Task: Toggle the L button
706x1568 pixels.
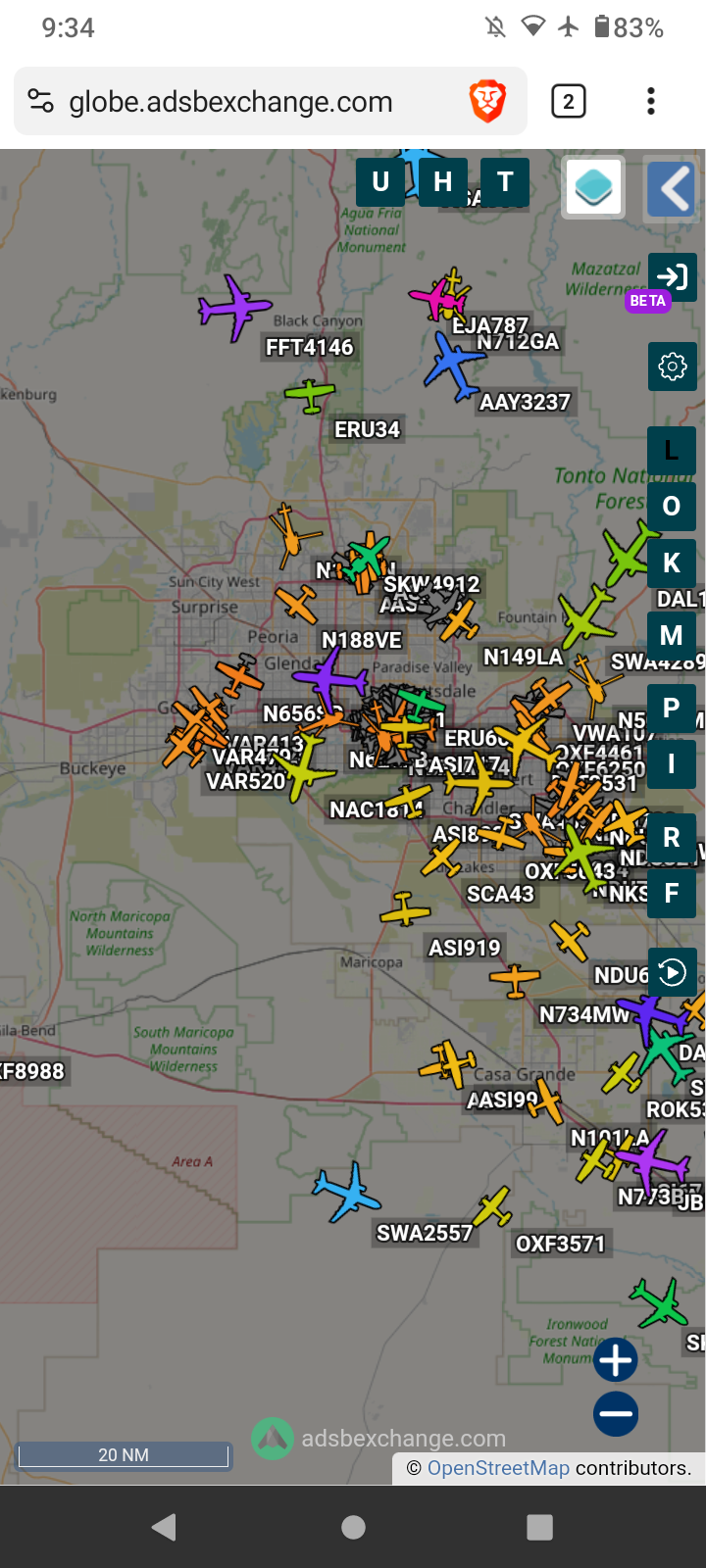Action: [x=672, y=451]
